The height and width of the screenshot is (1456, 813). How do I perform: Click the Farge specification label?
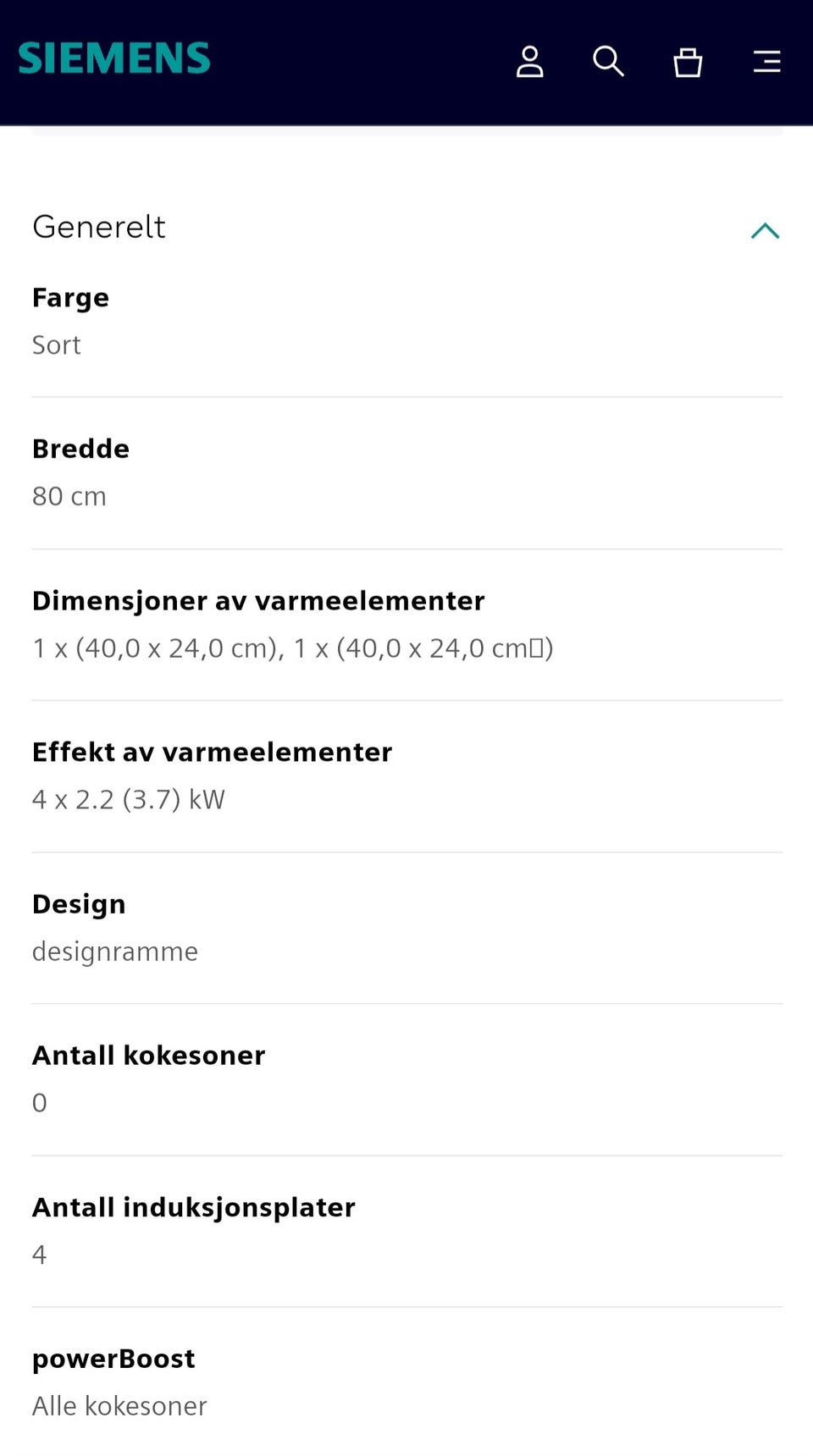(x=70, y=297)
